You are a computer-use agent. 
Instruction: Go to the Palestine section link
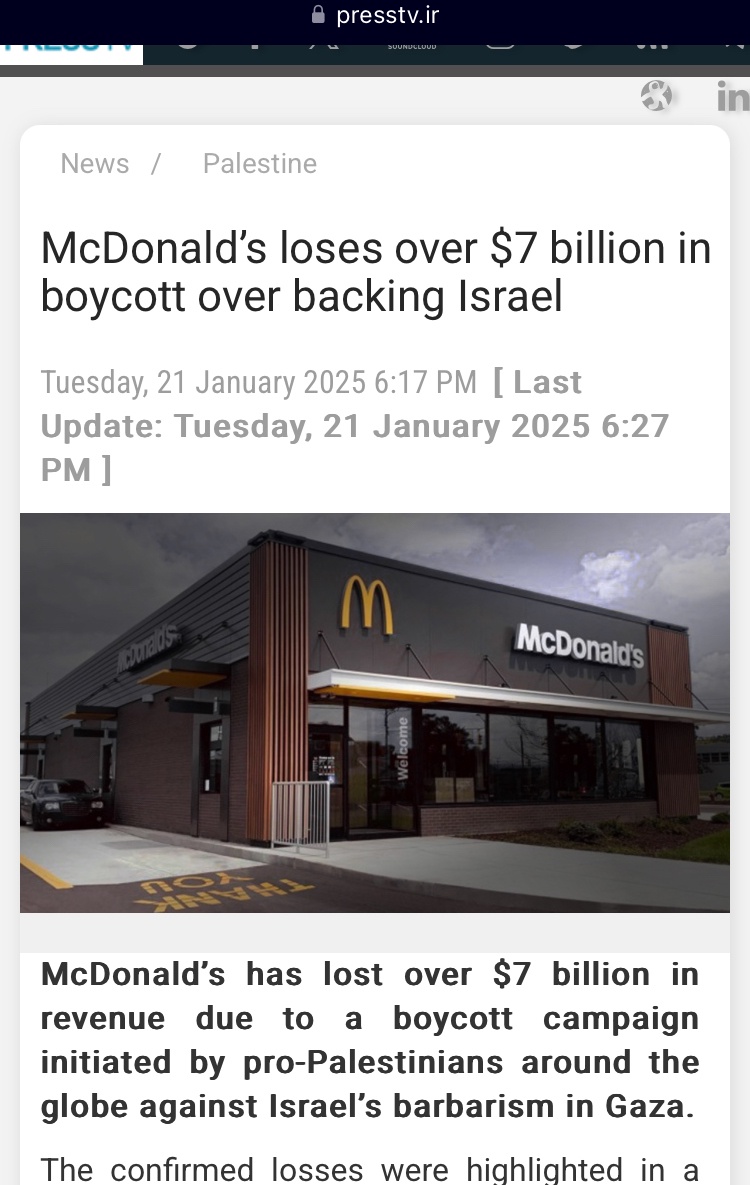tap(260, 164)
